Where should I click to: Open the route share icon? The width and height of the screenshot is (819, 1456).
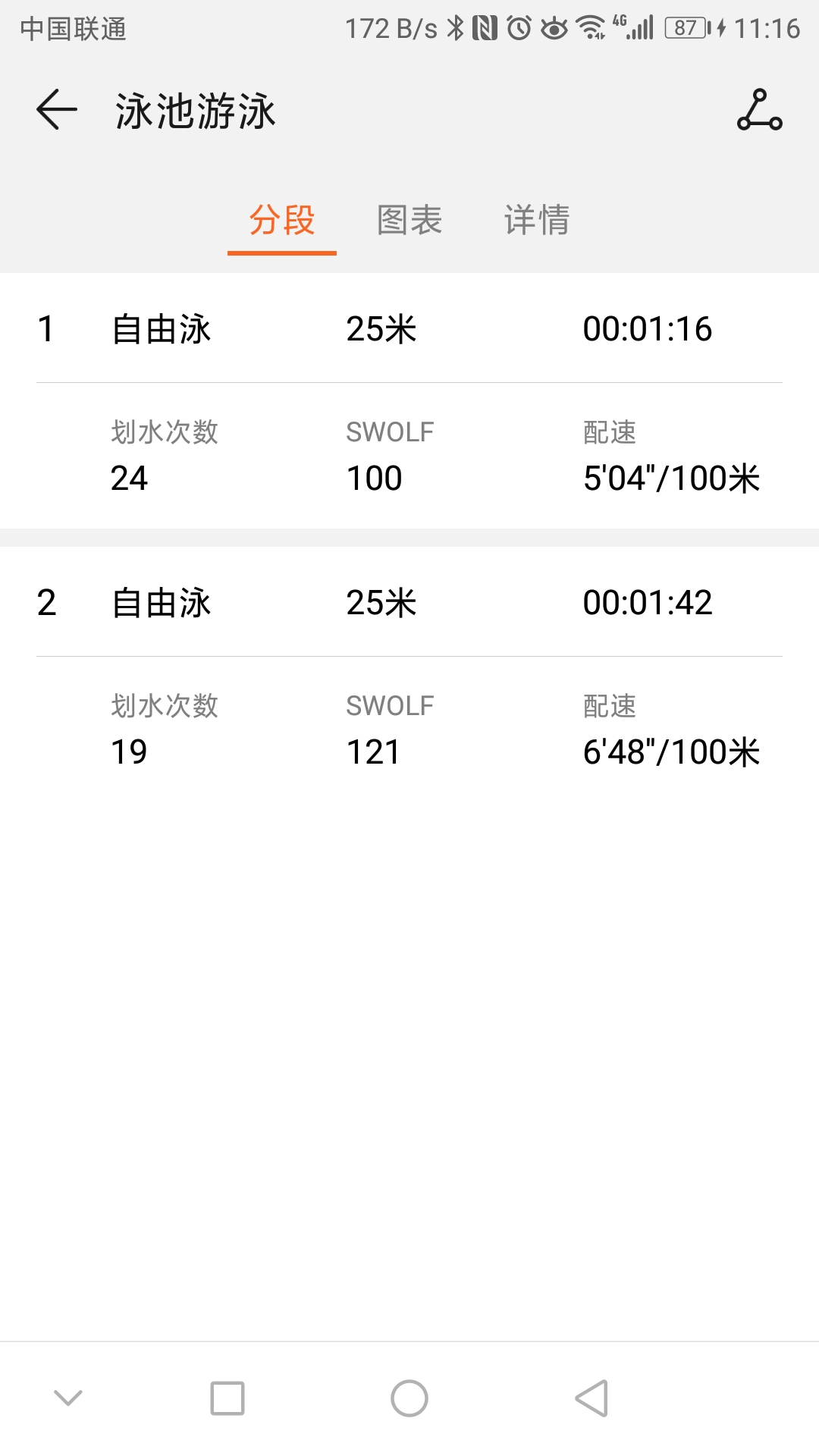(x=759, y=110)
